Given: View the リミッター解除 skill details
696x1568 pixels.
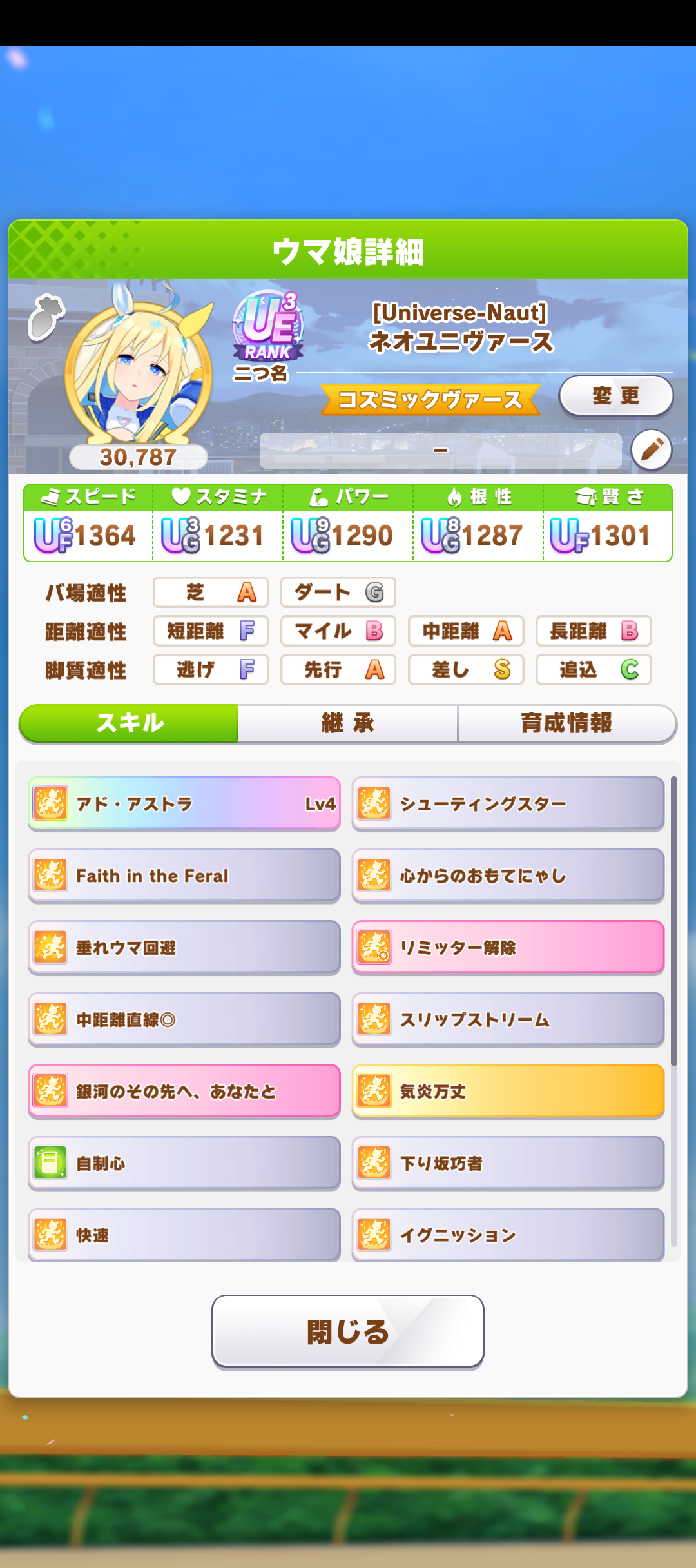Looking at the screenshot, I should coord(508,947).
